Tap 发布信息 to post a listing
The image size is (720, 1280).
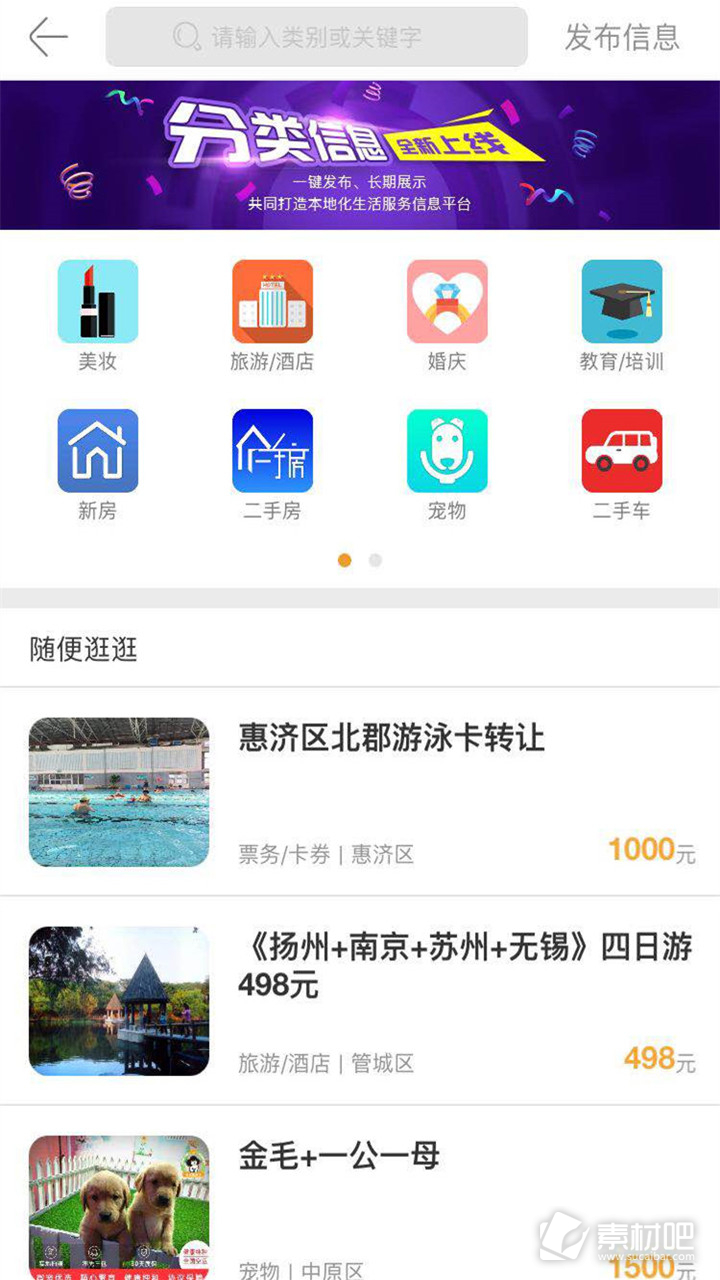point(622,38)
